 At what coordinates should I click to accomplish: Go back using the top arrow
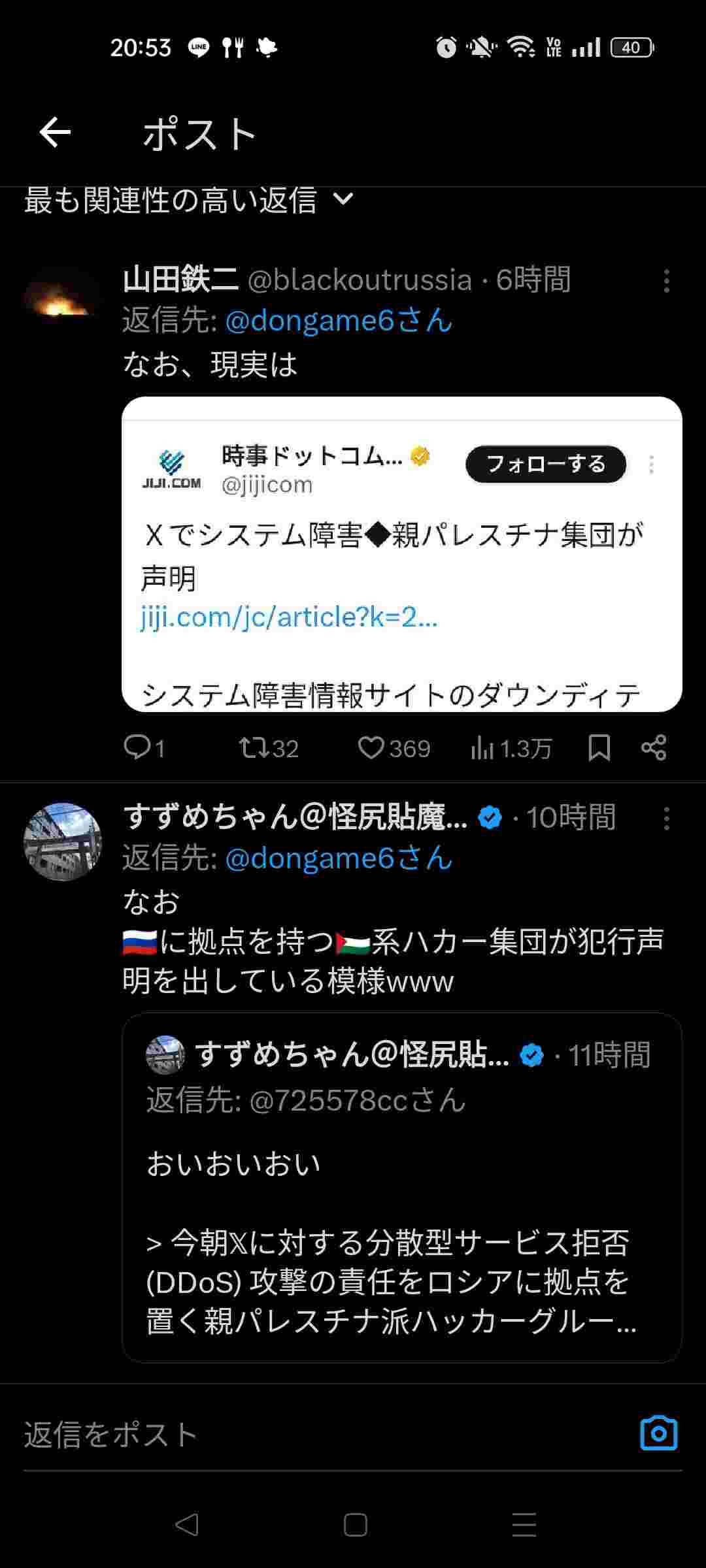pyautogui.click(x=55, y=133)
